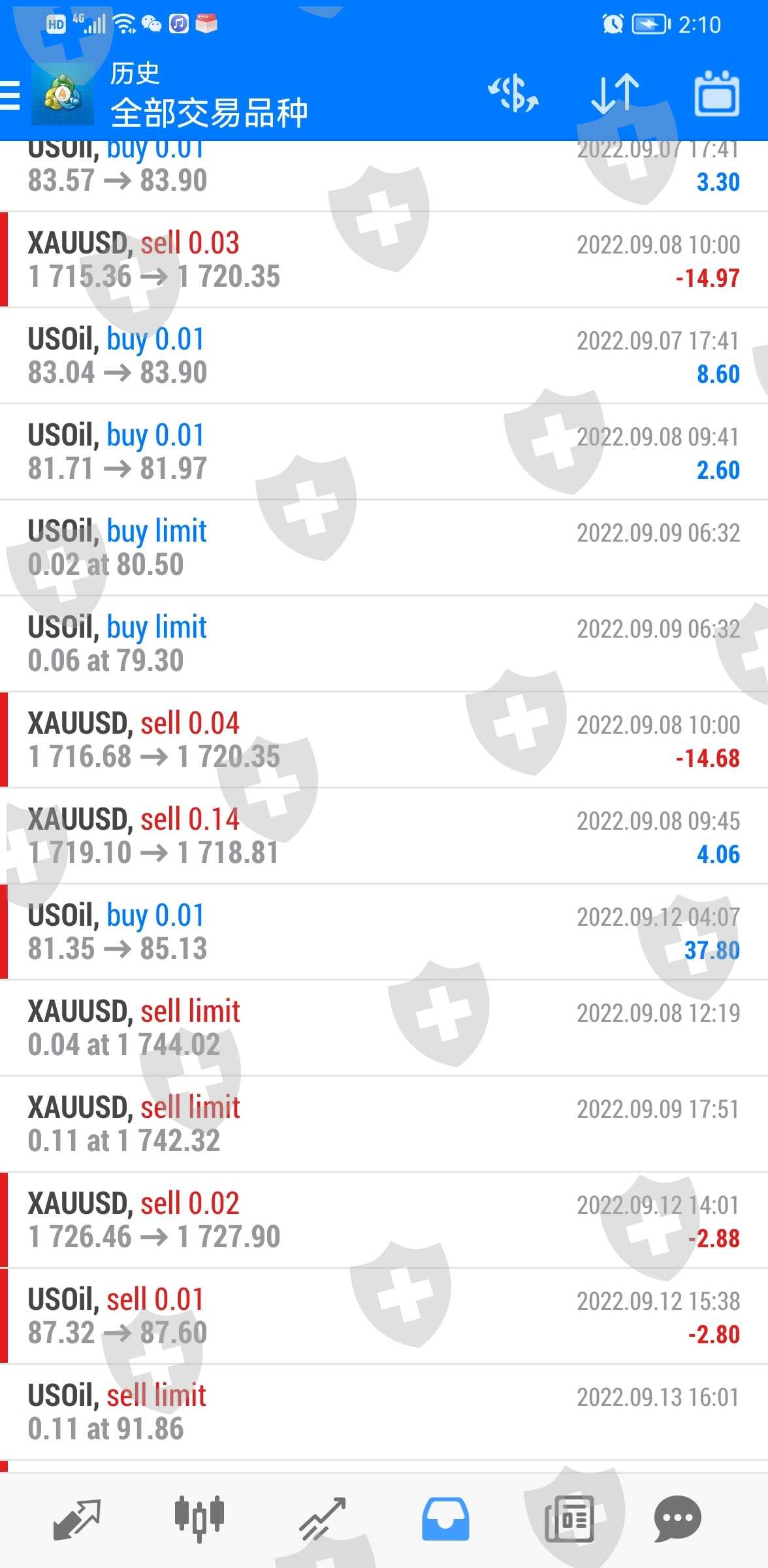The height and width of the screenshot is (1568, 768).
Task: Switch to the chart tab
Action: click(199, 1518)
